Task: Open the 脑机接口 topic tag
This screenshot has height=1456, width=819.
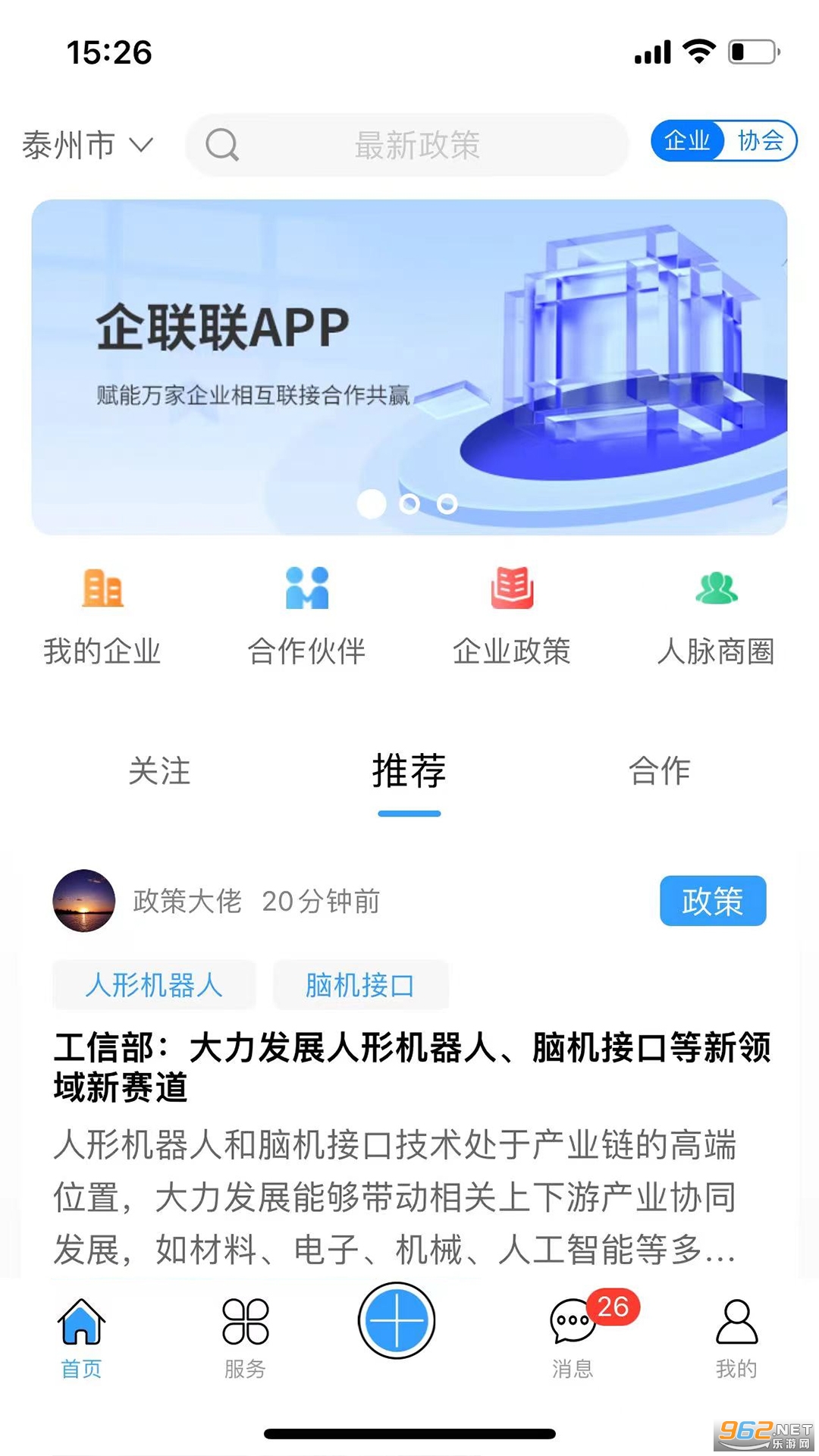Action: (360, 984)
